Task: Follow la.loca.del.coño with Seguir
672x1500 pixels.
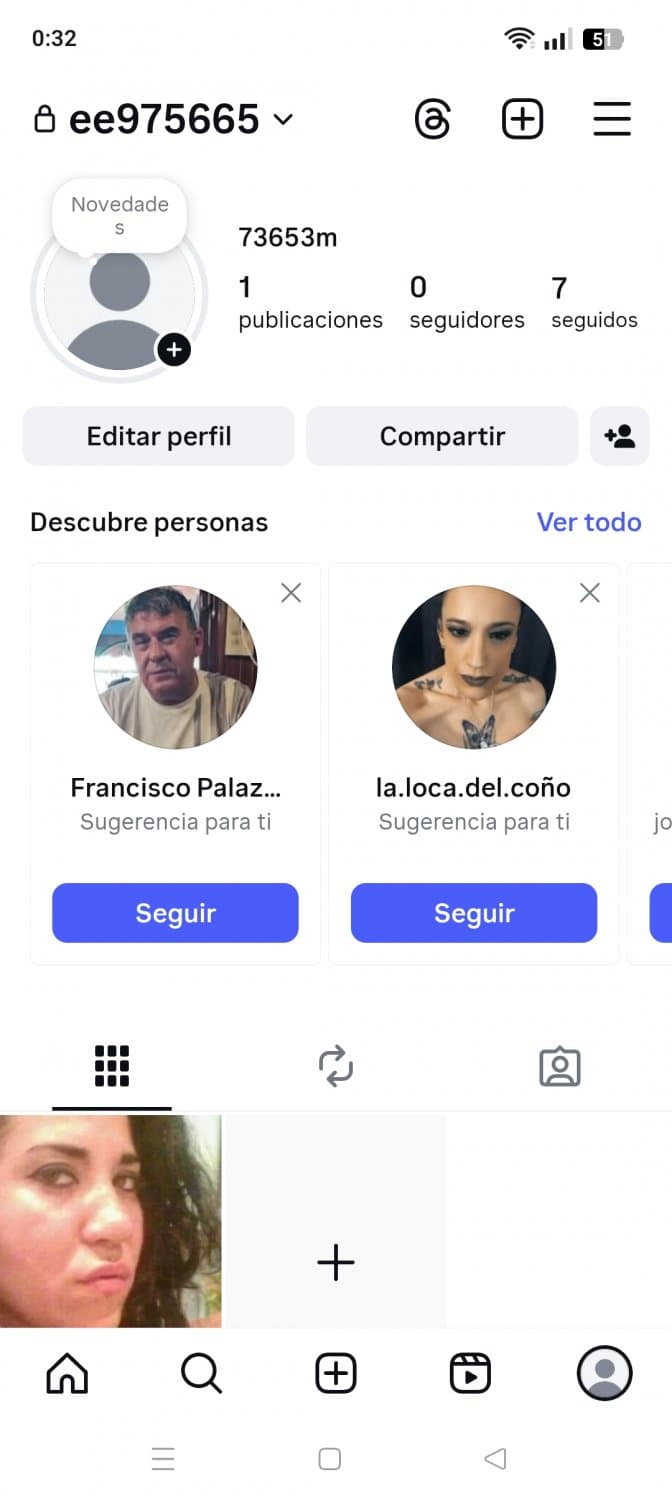Action: pos(474,913)
